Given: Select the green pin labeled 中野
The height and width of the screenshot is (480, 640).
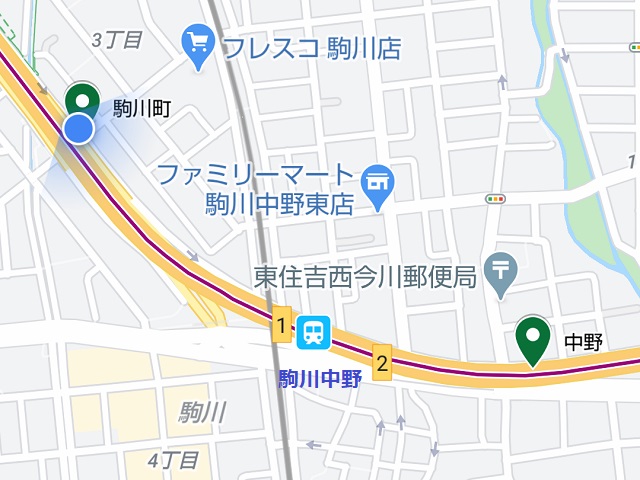Looking at the screenshot, I should tap(532, 339).
